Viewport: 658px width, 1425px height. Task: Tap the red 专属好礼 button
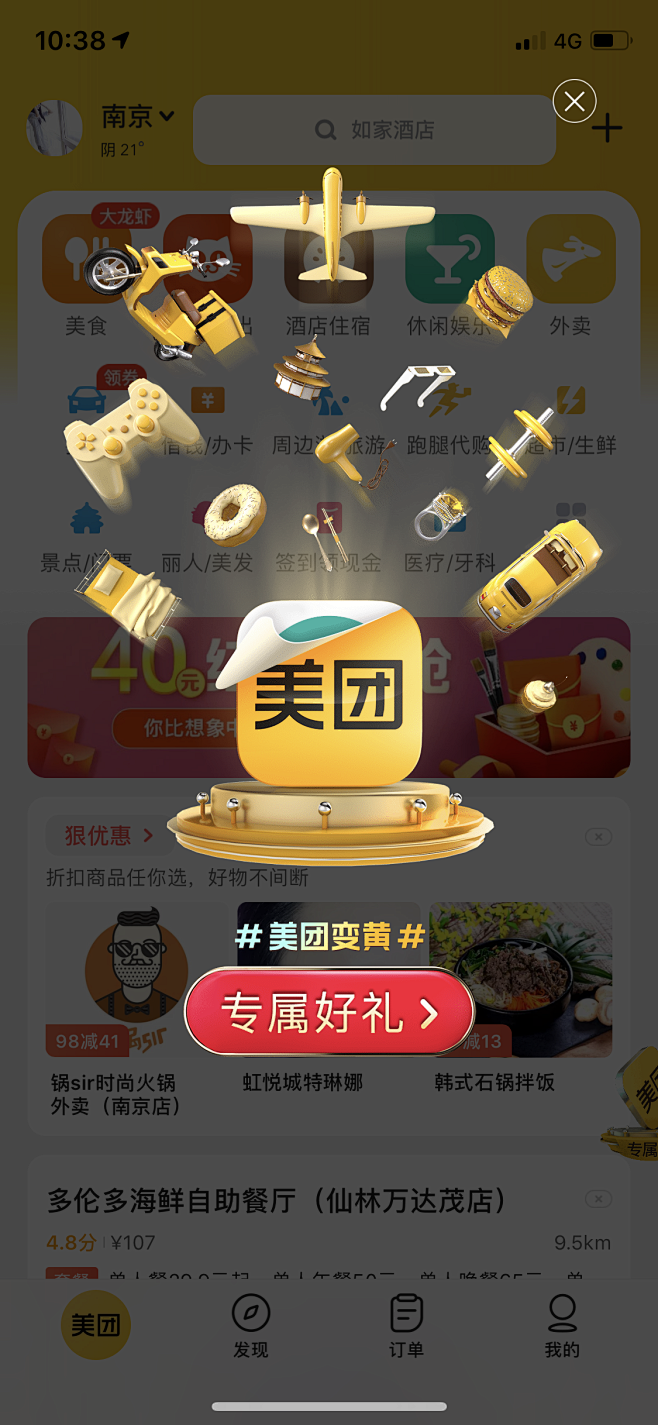329,1012
